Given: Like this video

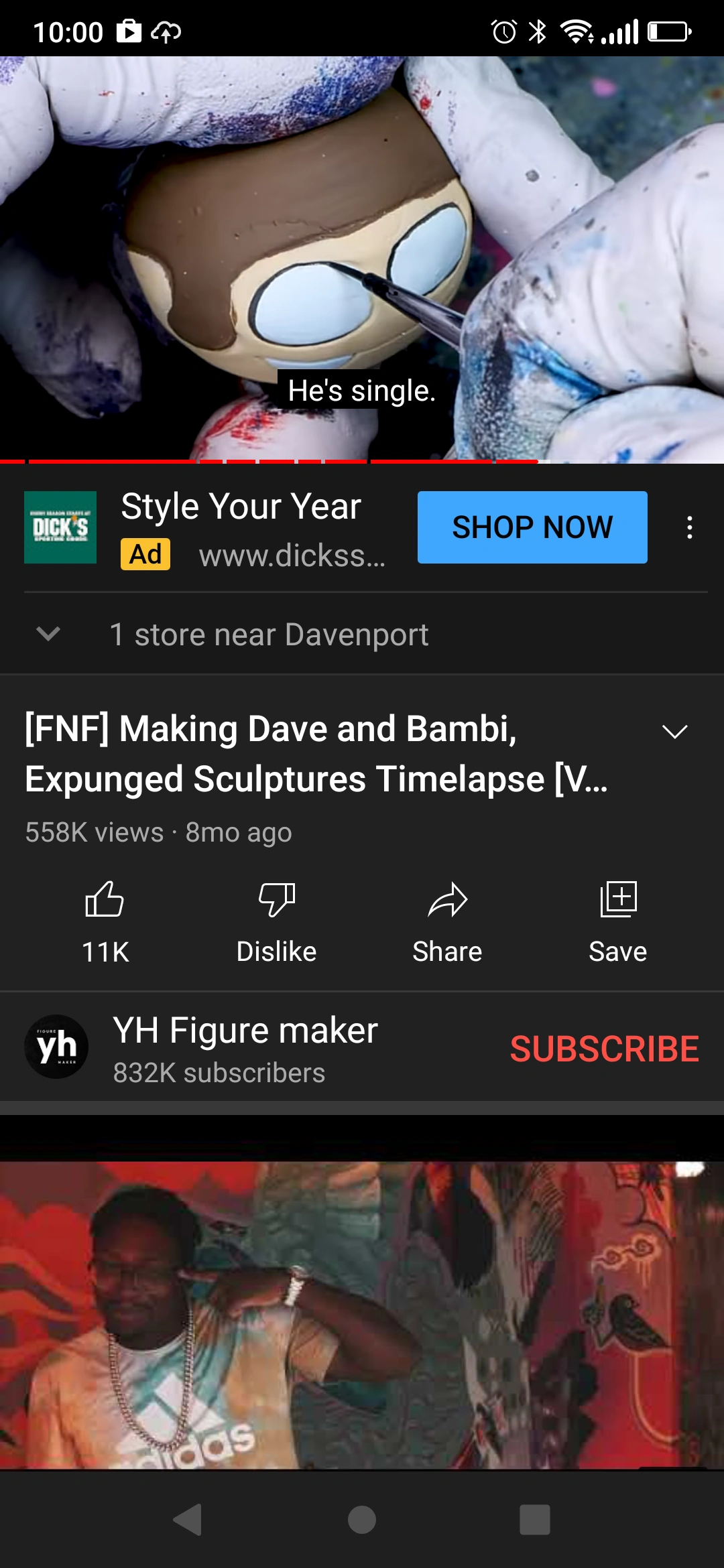Looking at the screenshot, I should point(105,921).
